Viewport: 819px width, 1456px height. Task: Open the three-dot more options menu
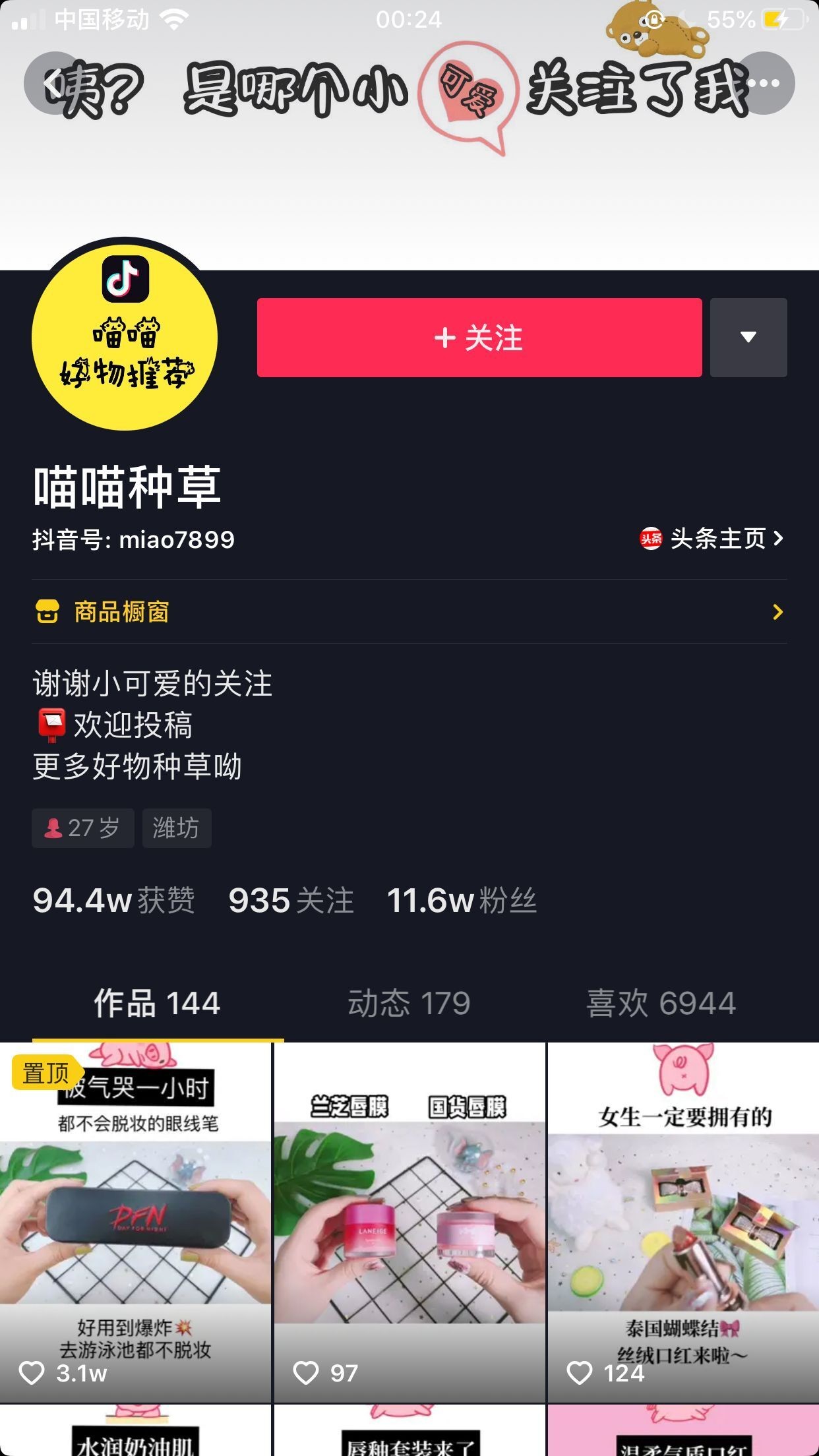tap(763, 83)
